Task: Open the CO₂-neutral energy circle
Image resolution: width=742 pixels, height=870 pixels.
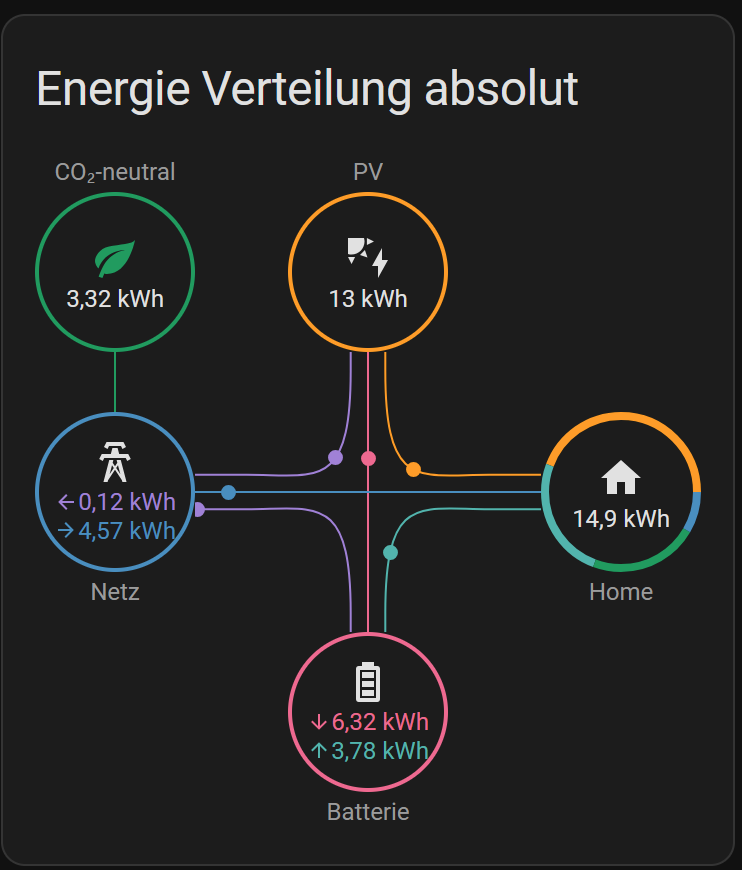Action: (115, 272)
